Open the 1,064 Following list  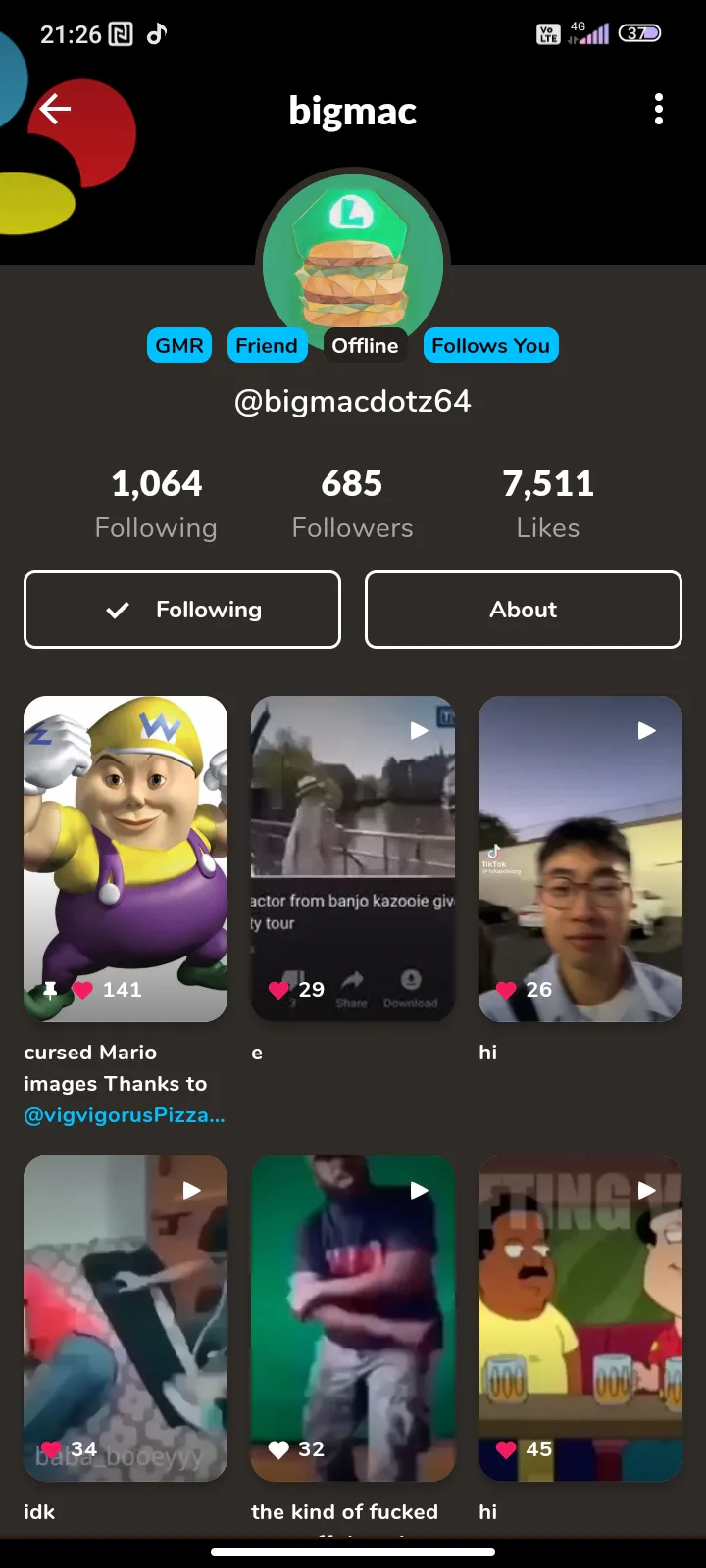[x=156, y=504]
